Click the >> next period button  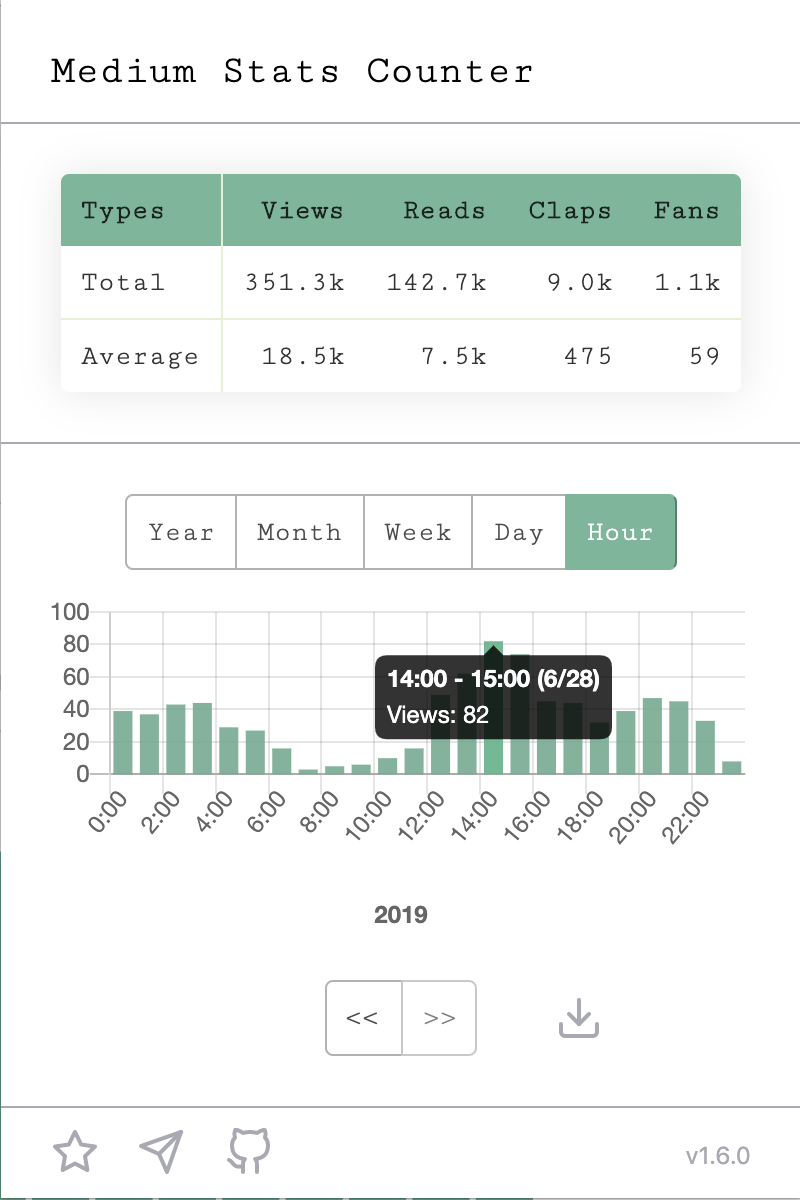[438, 1018]
